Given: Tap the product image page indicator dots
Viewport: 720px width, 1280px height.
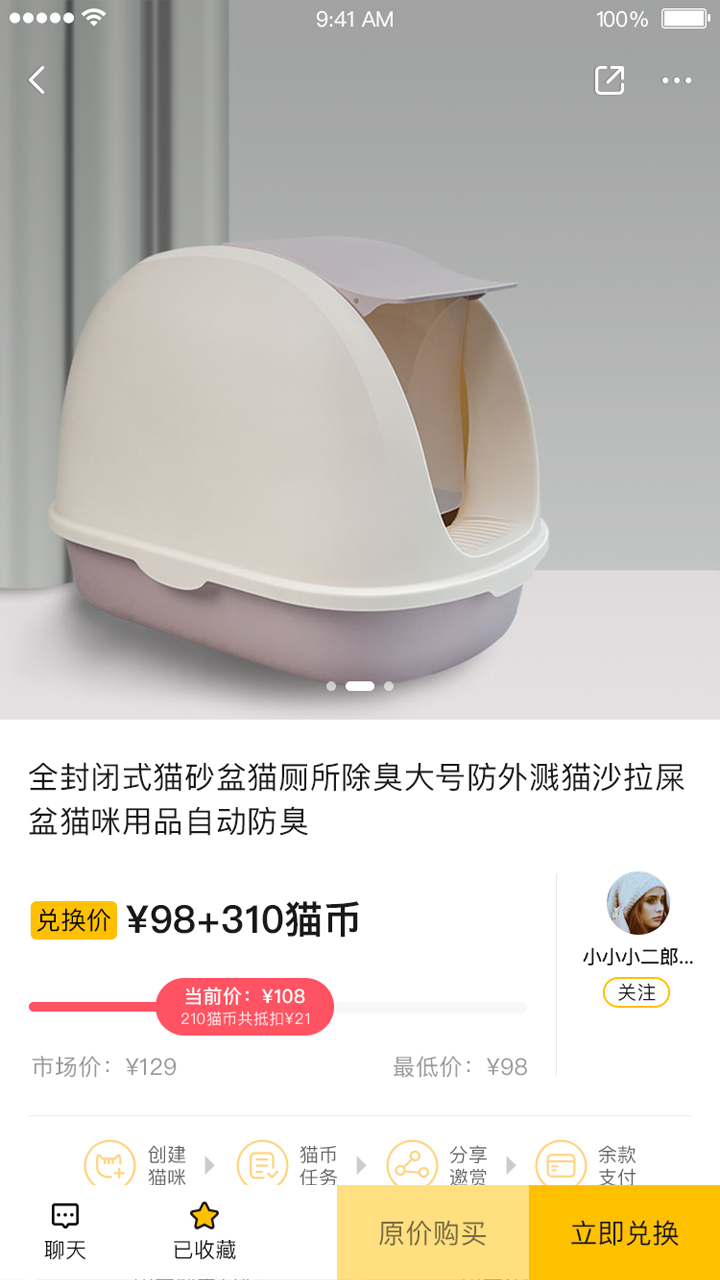Looking at the screenshot, I should (360, 686).
